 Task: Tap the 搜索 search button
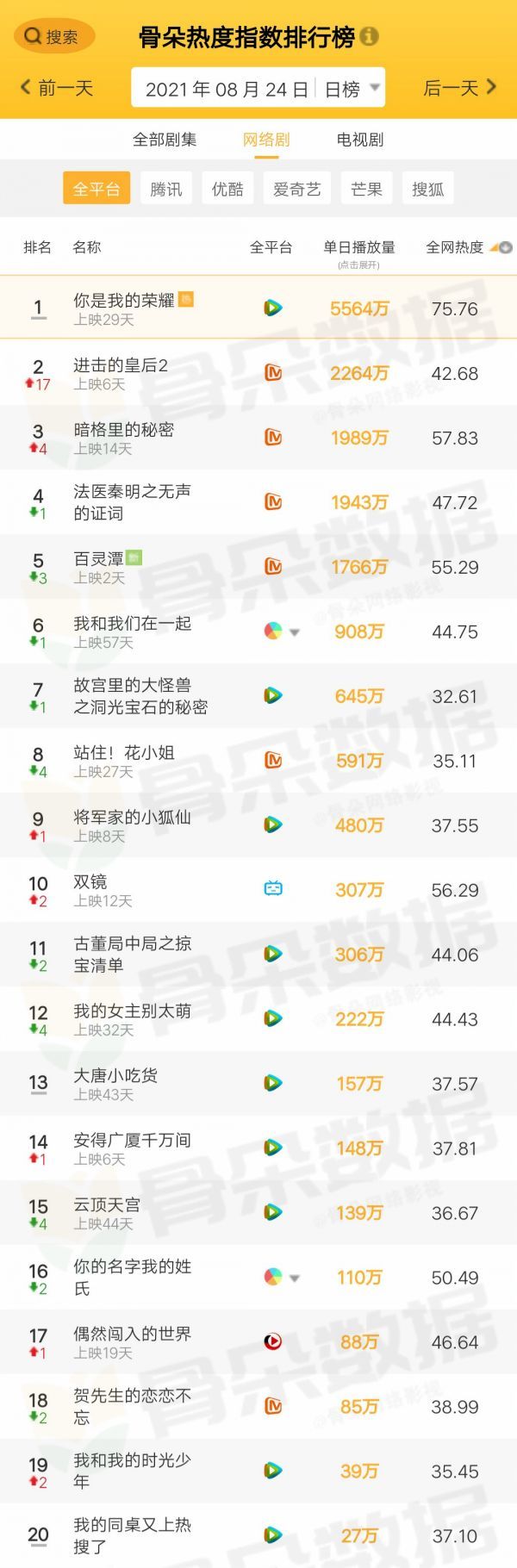tap(53, 36)
